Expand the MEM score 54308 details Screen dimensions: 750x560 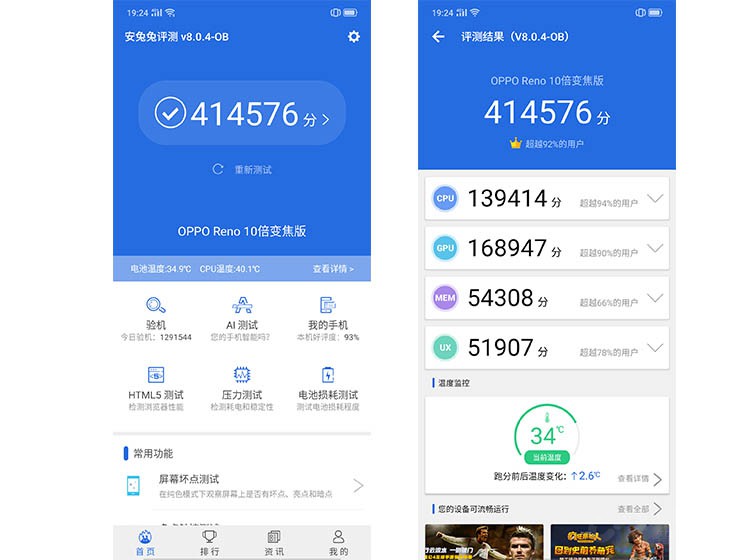(x=655, y=298)
